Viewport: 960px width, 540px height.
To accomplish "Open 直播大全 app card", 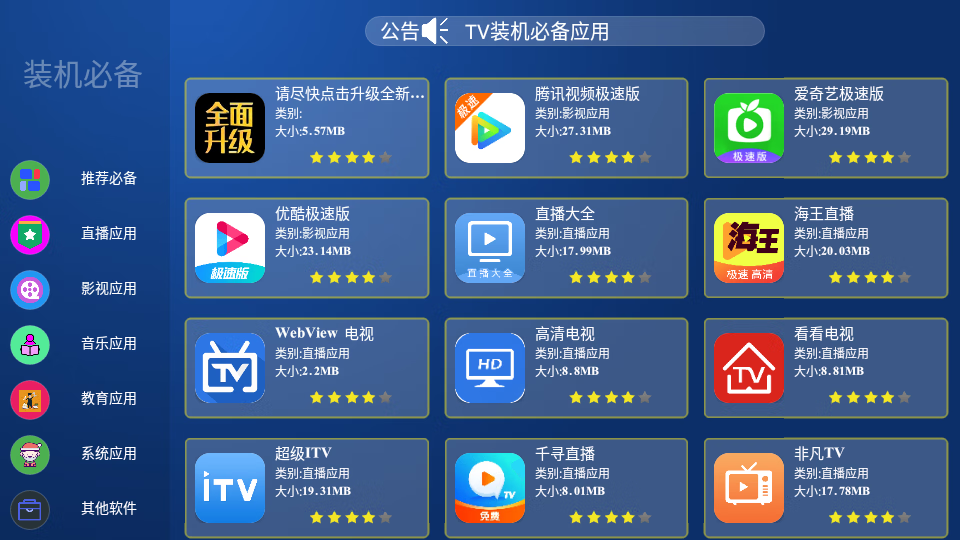I will pos(566,248).
